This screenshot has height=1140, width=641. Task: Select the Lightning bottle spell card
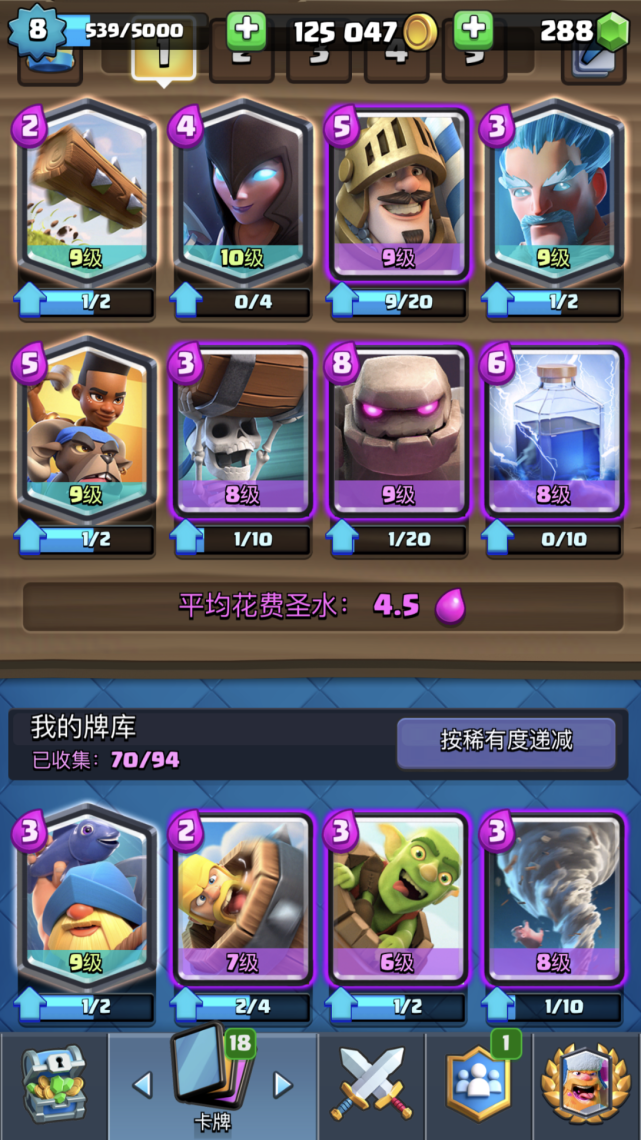[x=556, y=429]
